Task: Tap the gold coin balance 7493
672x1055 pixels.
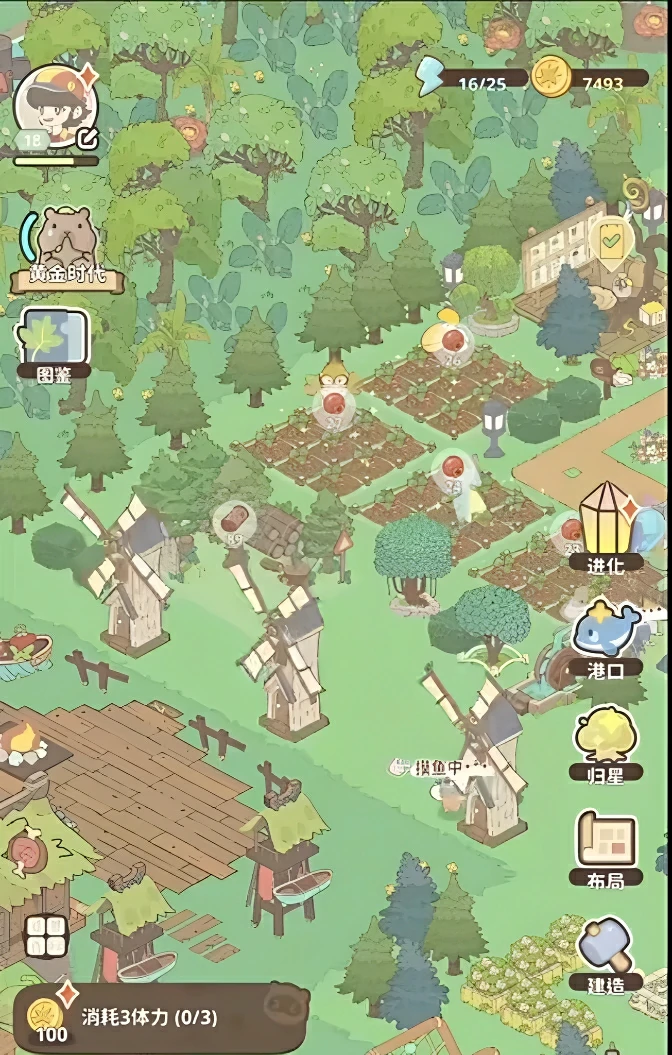Action: click(x=592, y=80)
